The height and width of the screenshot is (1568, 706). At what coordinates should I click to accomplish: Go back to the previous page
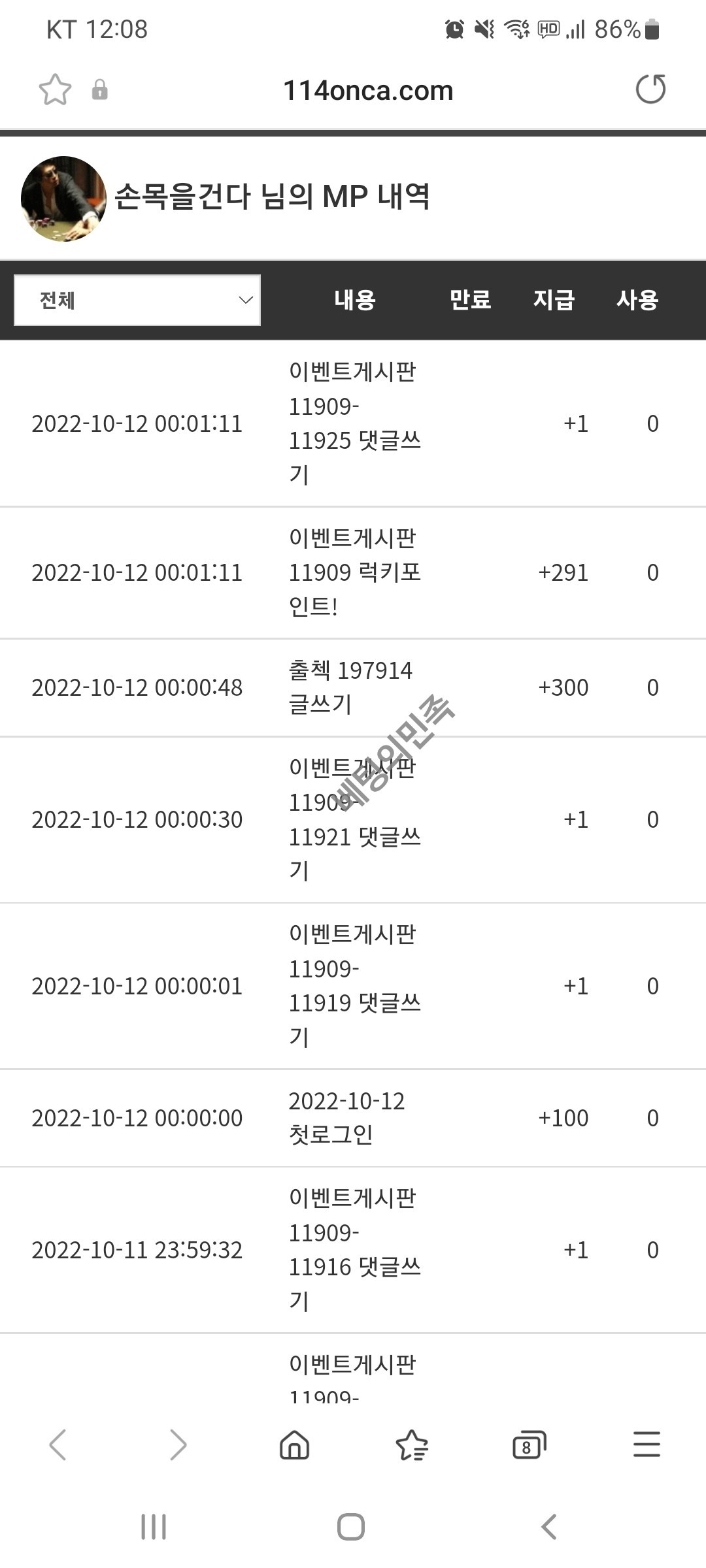tap(58, 1445)
